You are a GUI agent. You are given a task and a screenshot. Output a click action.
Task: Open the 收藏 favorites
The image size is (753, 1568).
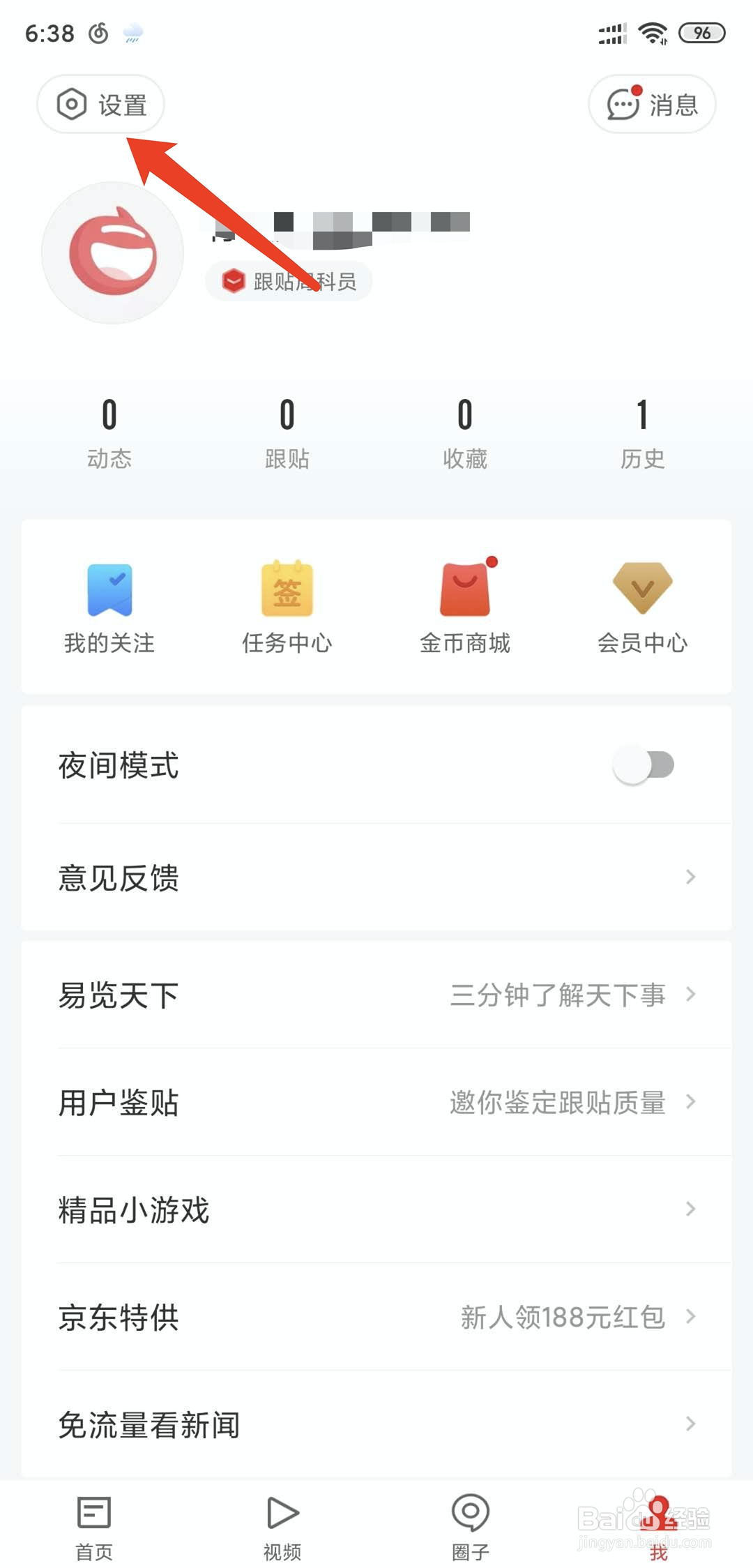(465, 434)
